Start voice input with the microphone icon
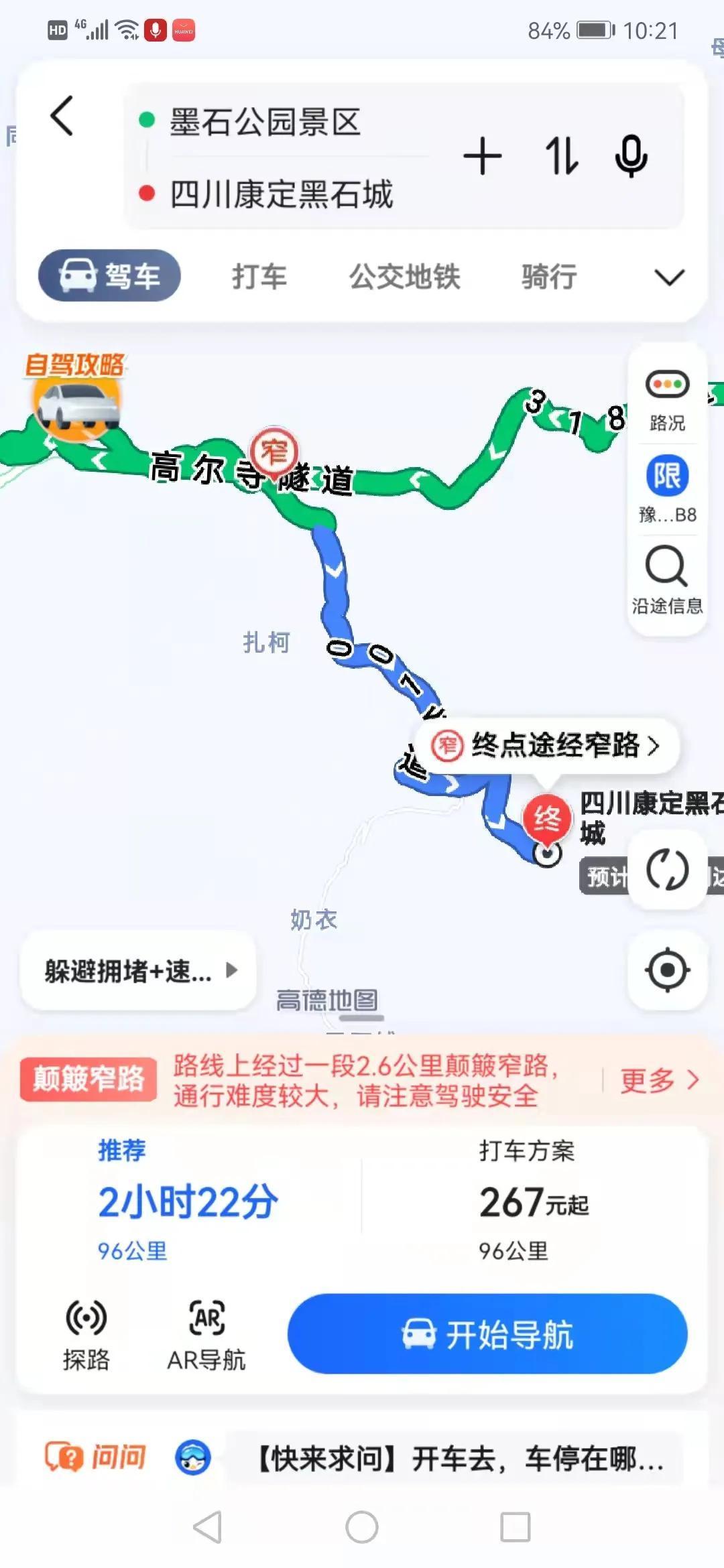The image size is (724, 1568). [x=631, y=156]
